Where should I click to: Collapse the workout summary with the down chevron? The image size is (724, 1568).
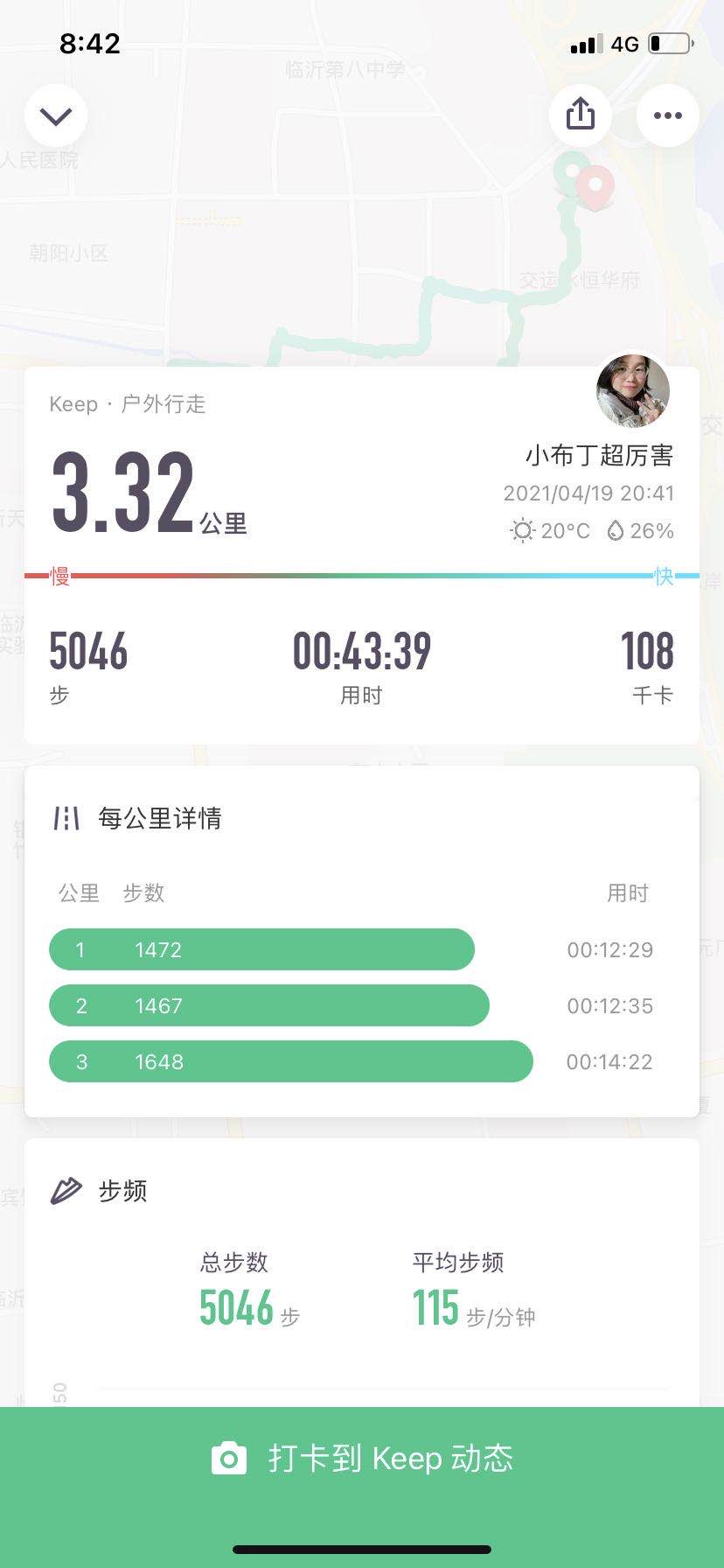click(x=56, y=115)
